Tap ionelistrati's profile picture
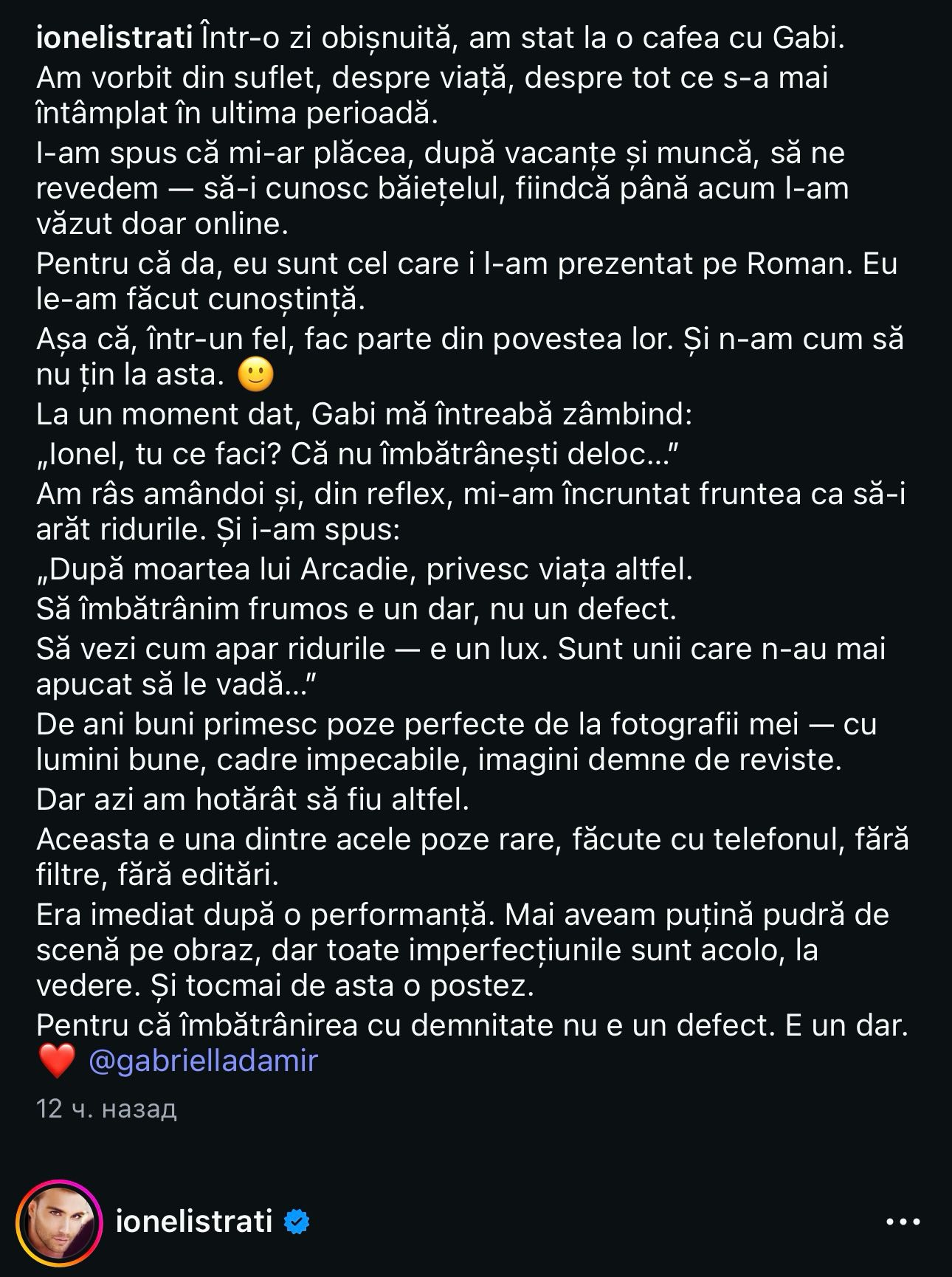The image size is (952, 1277). click(x=60, y=1222)
